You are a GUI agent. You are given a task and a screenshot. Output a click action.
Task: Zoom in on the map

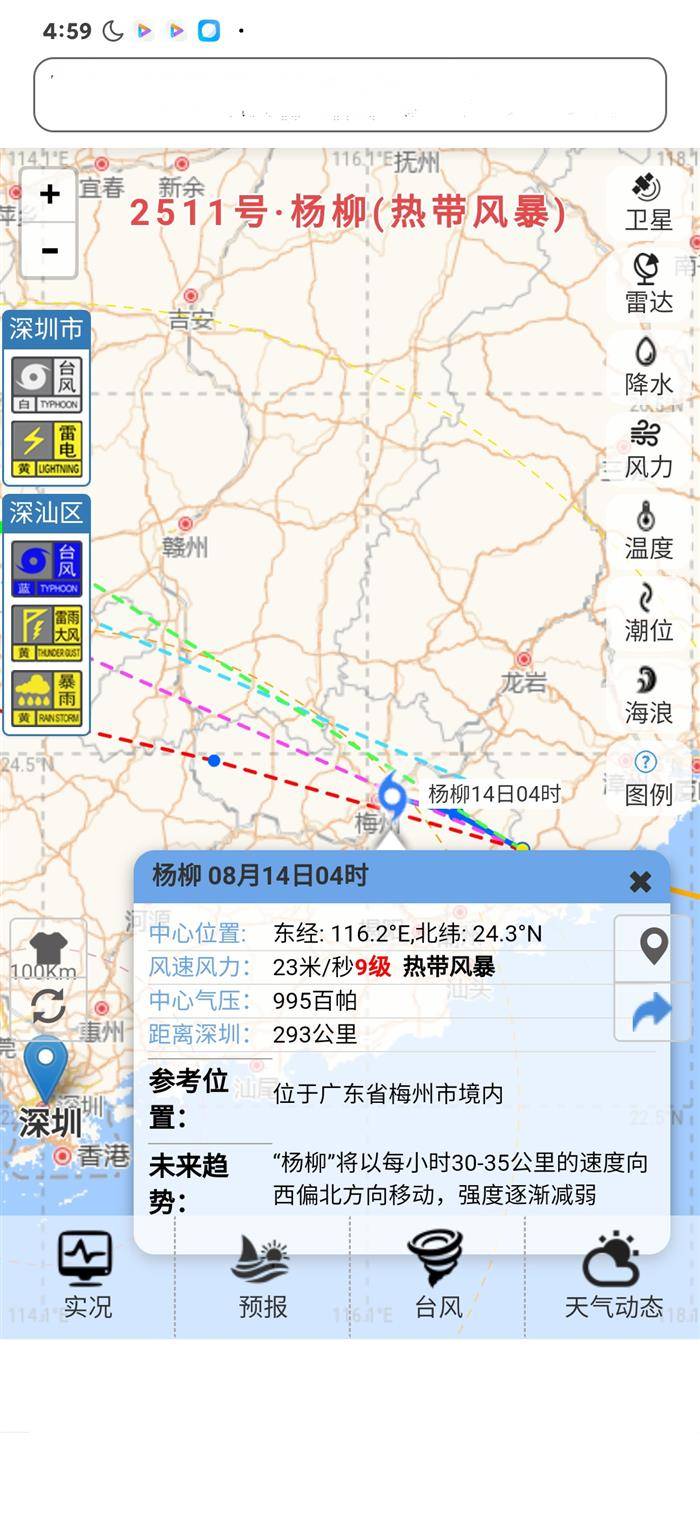click(x=49, y=195)
